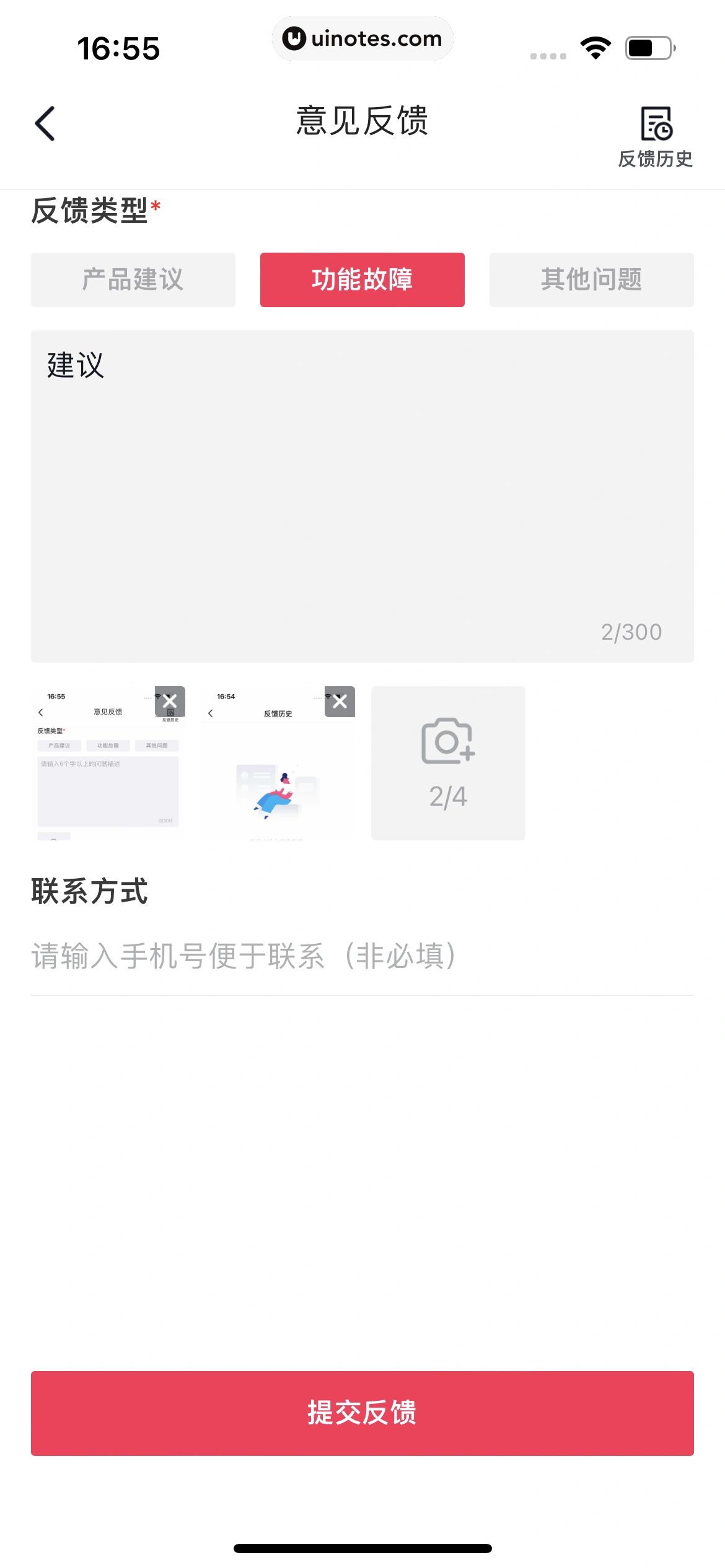Add another photo via camera tile
Image resolution: width=725 pixels, height=1568 pixels.
[448, 762]
